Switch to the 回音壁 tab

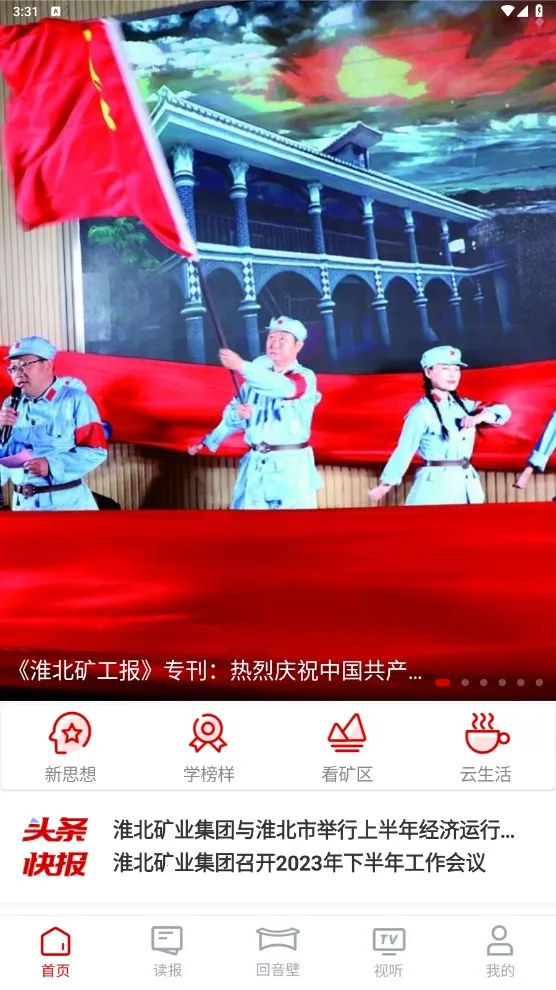278,952
